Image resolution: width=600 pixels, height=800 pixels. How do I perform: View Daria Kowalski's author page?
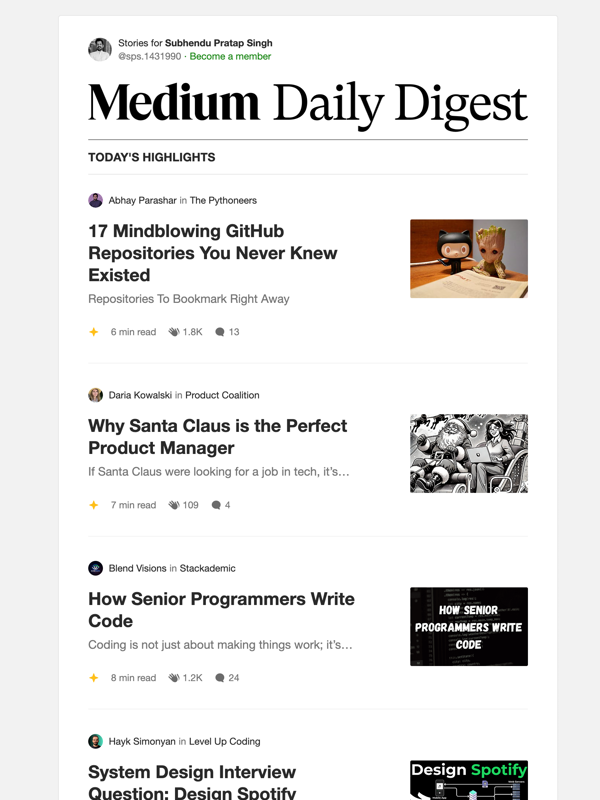coord(140,395)
